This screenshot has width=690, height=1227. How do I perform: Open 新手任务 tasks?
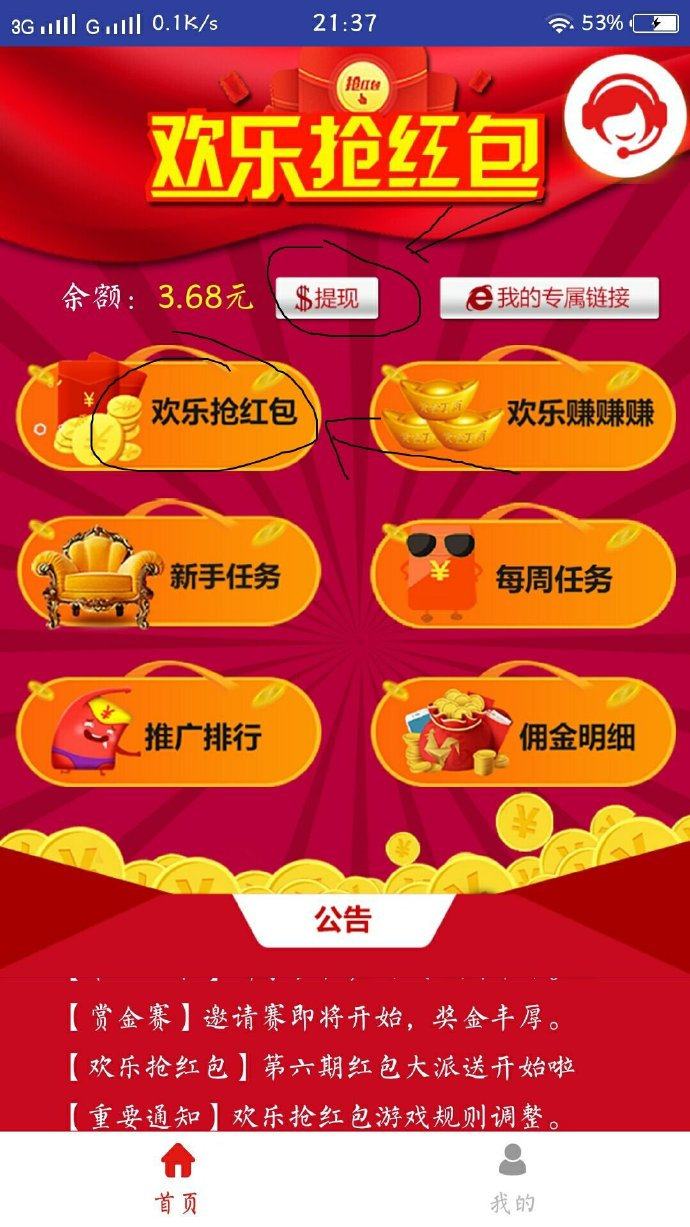[168, 576]
